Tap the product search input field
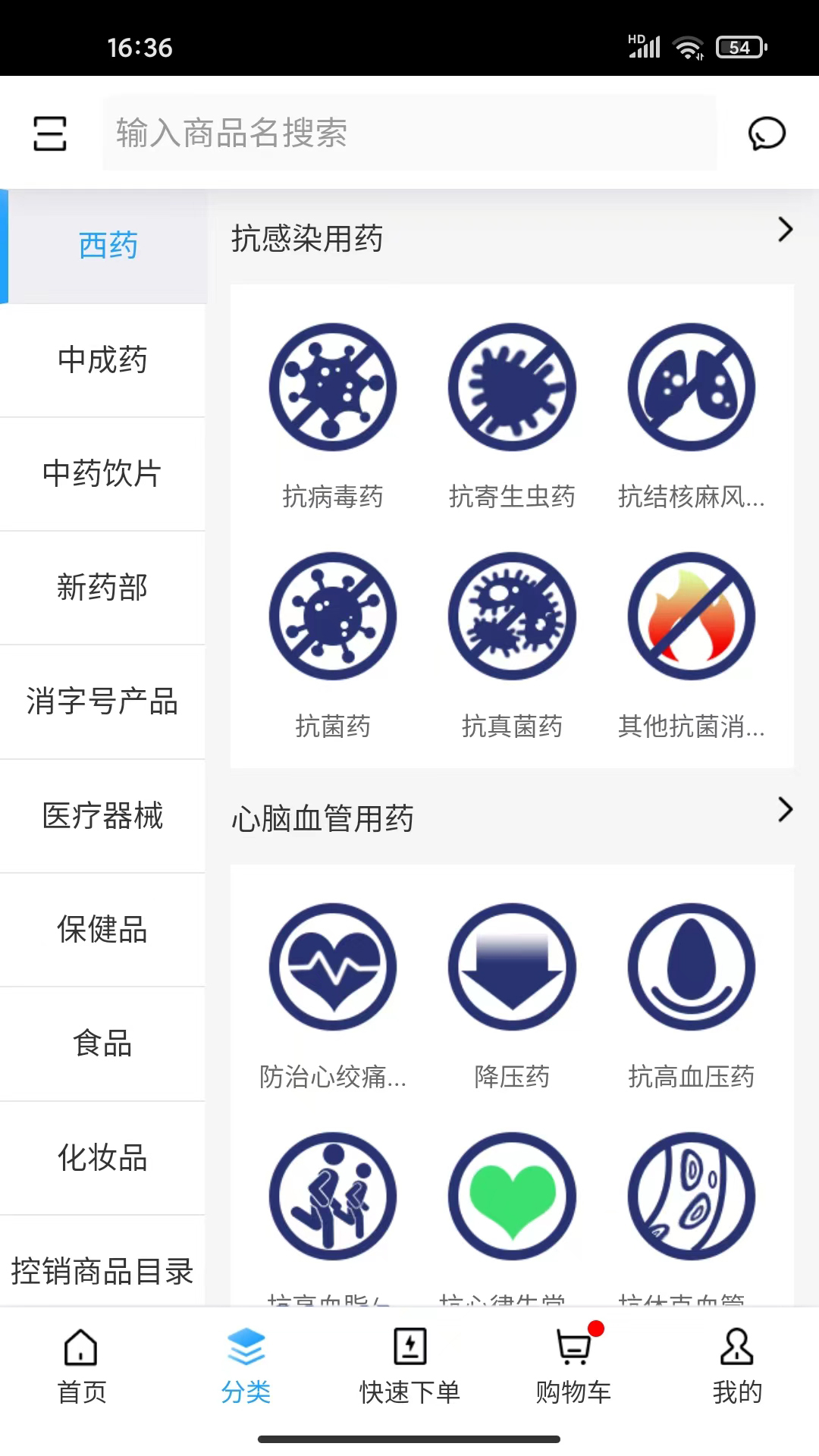 pos(409,132)
